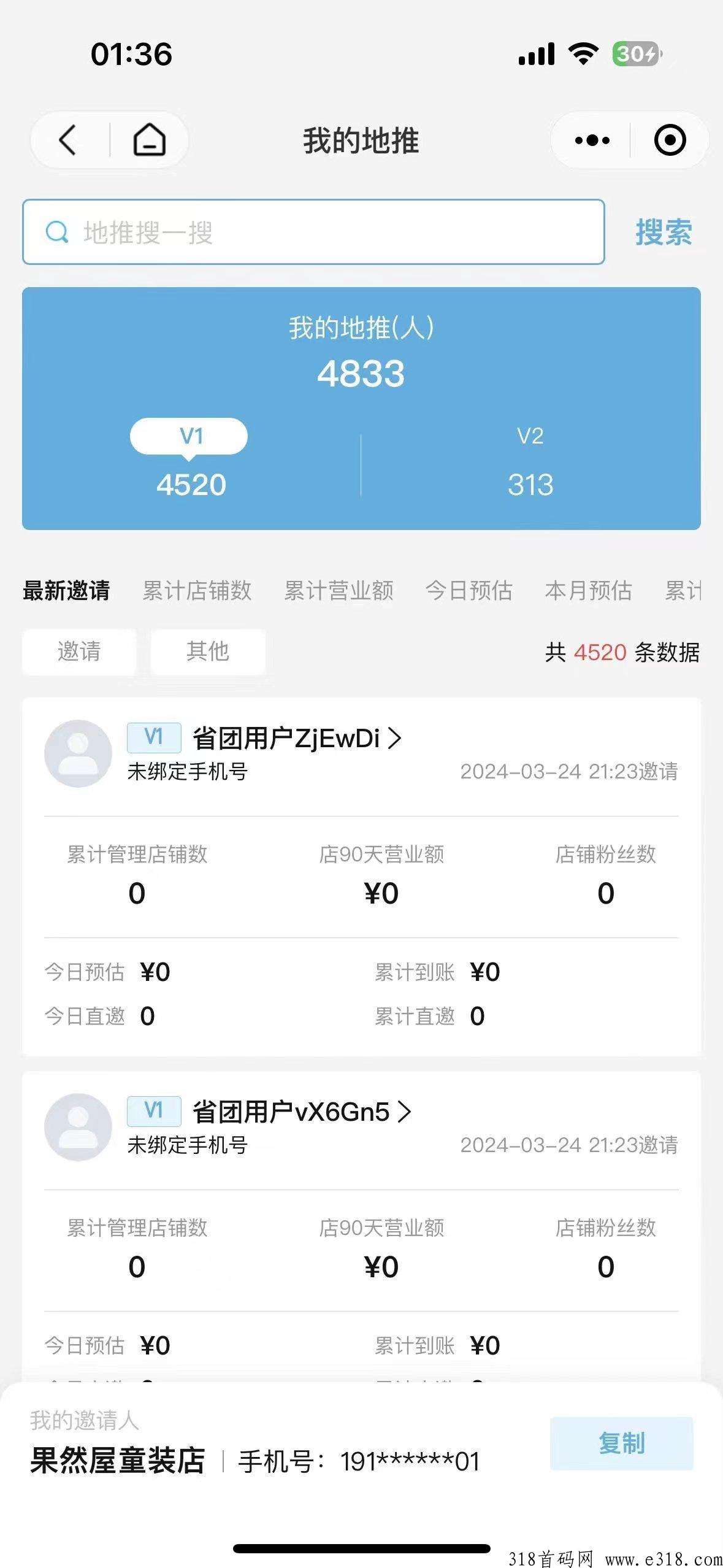Switch to the 累计店铺数 tab
The height and width of the screenshot is (1568, 723).
197,590
